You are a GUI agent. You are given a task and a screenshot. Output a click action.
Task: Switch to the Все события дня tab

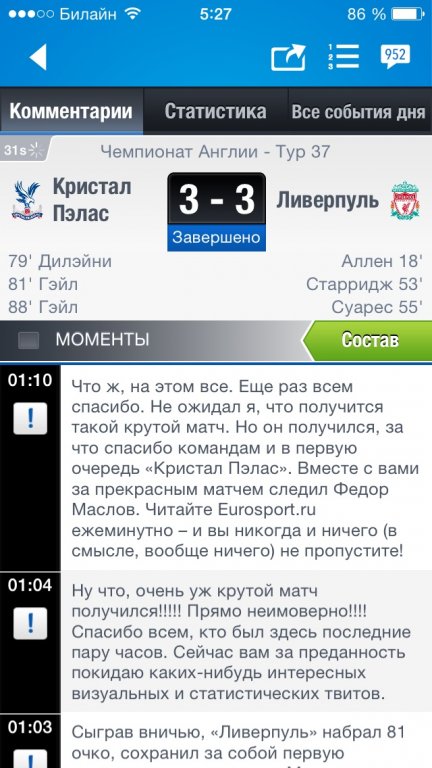(360, 111)
